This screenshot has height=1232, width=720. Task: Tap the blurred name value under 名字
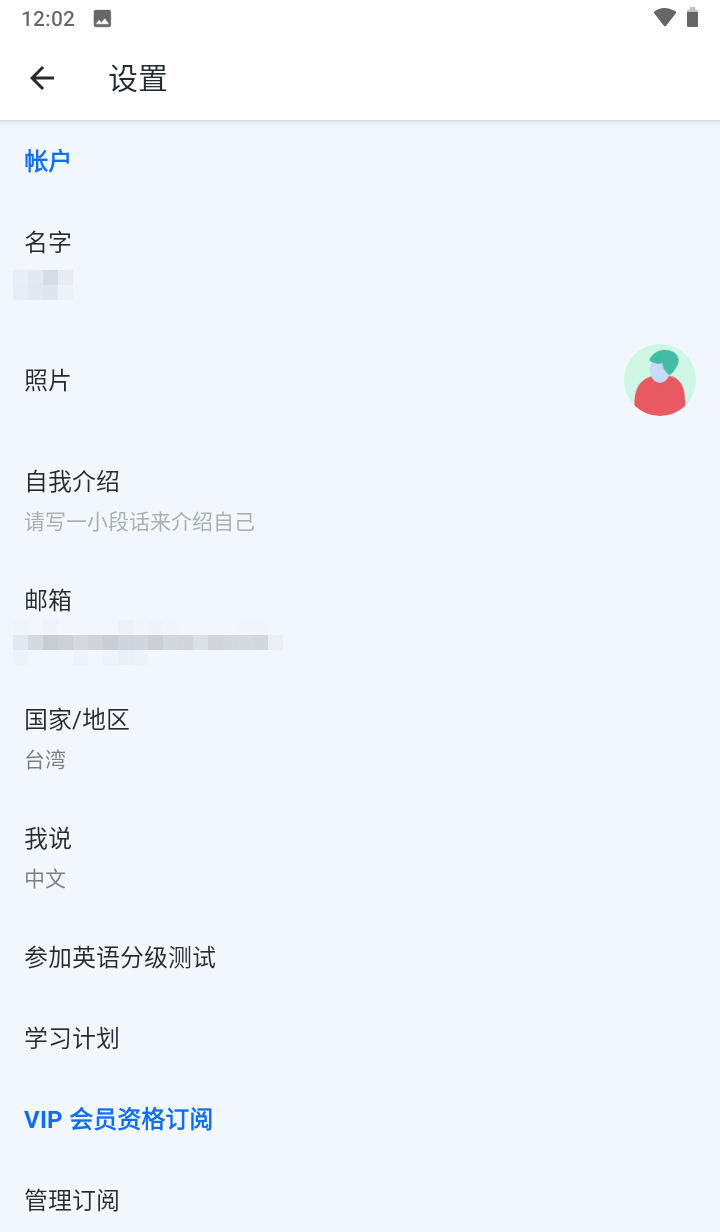(43, 284)
